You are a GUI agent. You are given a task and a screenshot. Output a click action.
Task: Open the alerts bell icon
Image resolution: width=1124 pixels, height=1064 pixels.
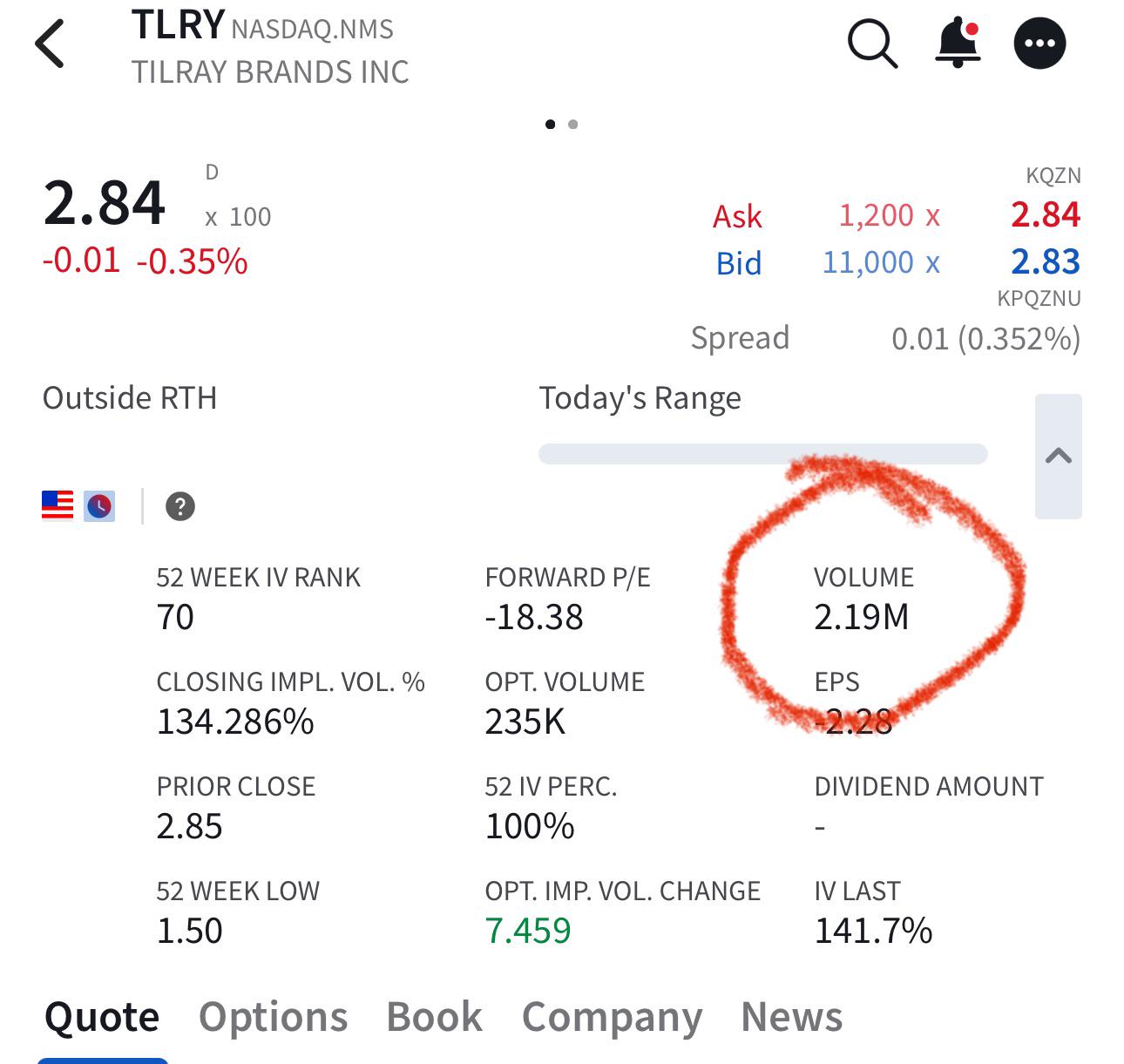tap(958, 44)
